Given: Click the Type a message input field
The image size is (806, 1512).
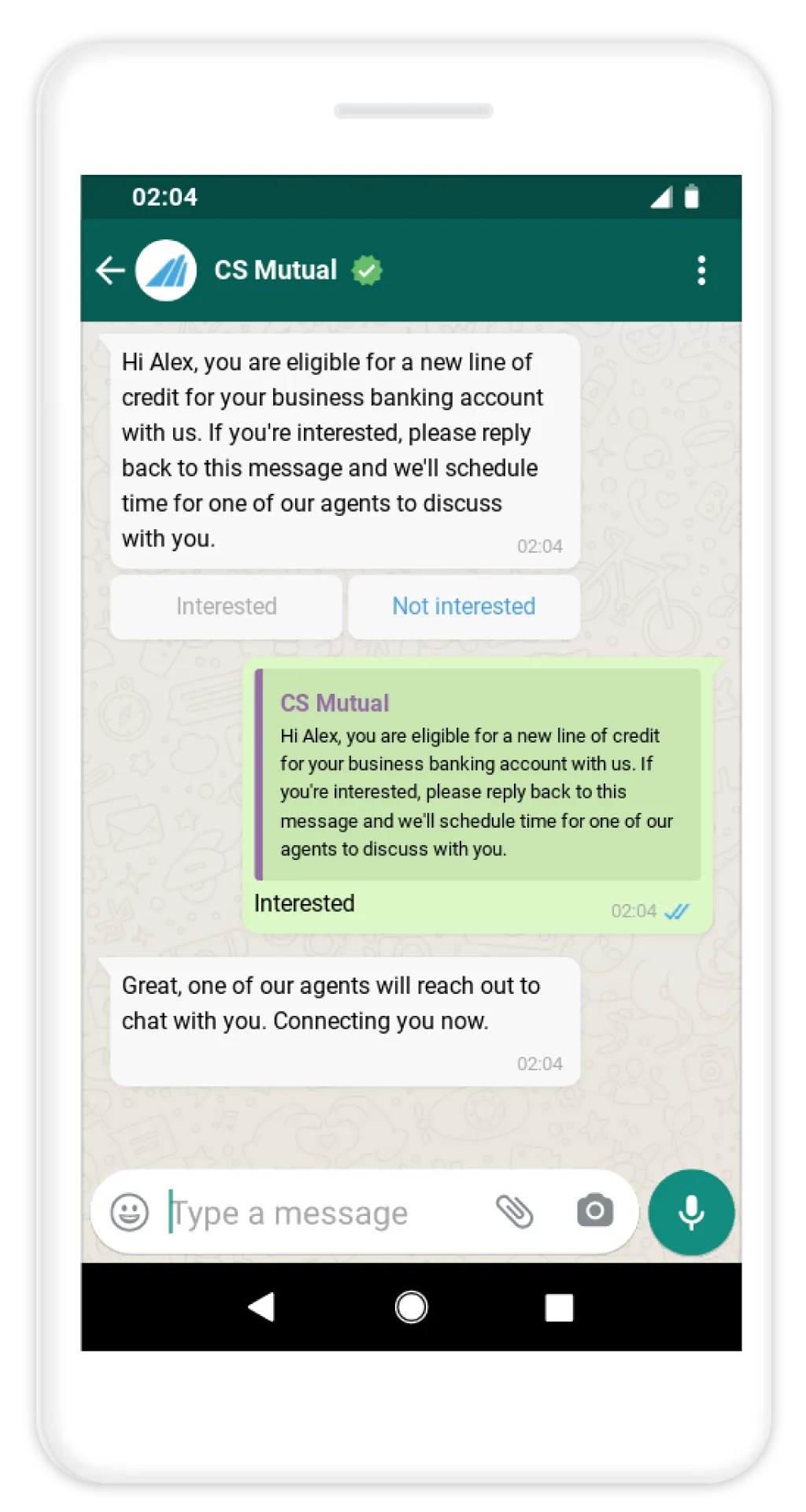Looking at the screenshot, I should 315,1213.
